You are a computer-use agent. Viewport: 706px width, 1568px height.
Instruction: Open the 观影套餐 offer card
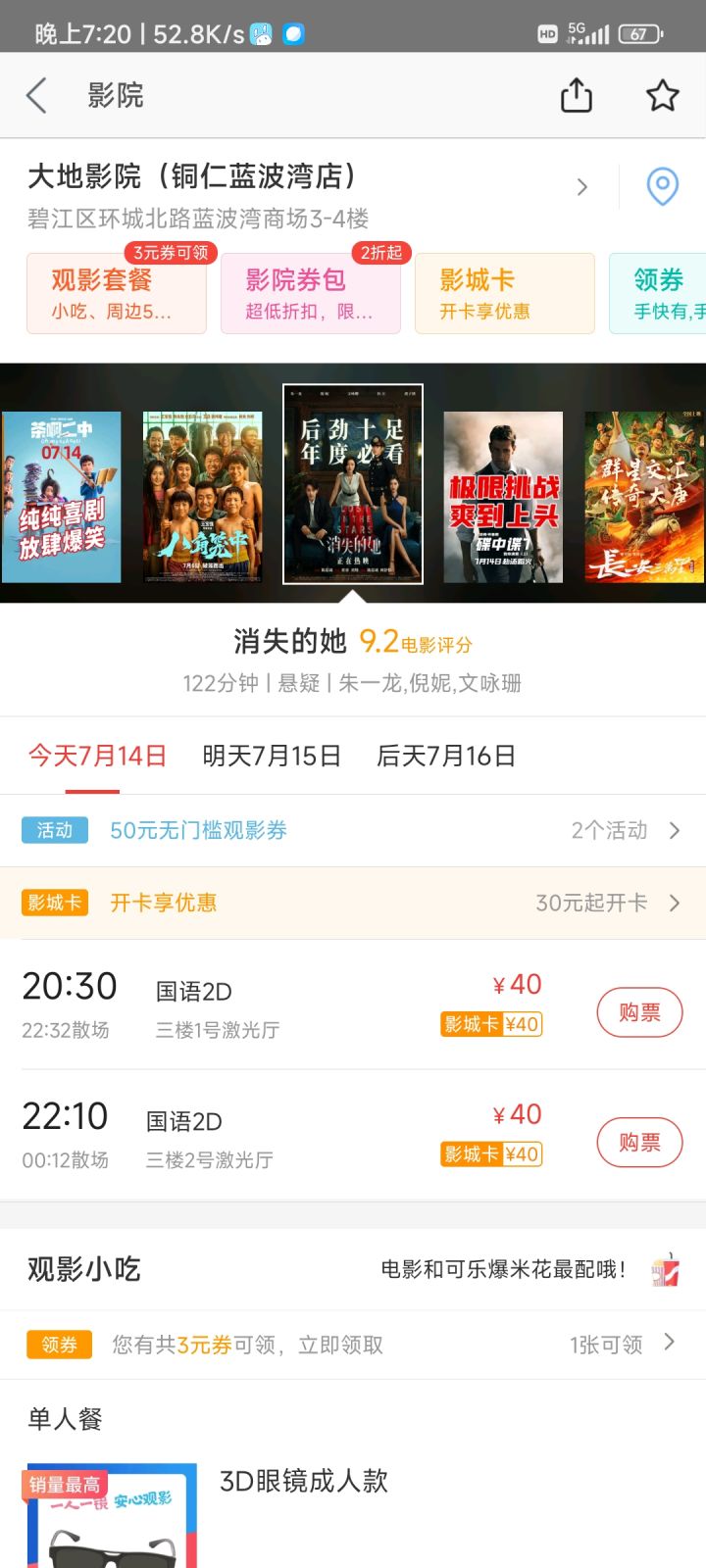pyautogui.click(x=116, y=293)
